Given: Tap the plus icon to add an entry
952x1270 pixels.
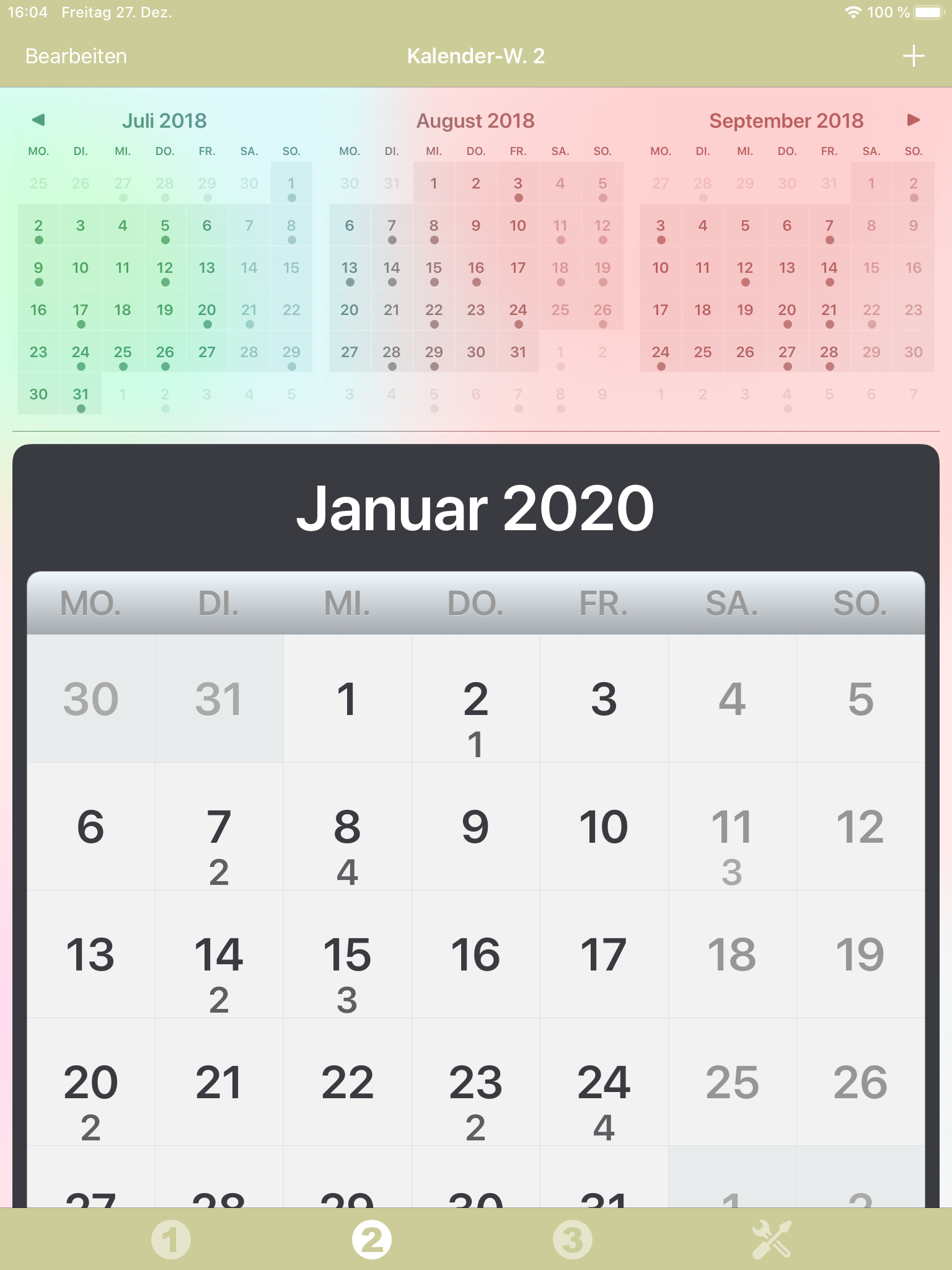Looking at the screenshot, I should pyautogui.click(x=914, y=56).
